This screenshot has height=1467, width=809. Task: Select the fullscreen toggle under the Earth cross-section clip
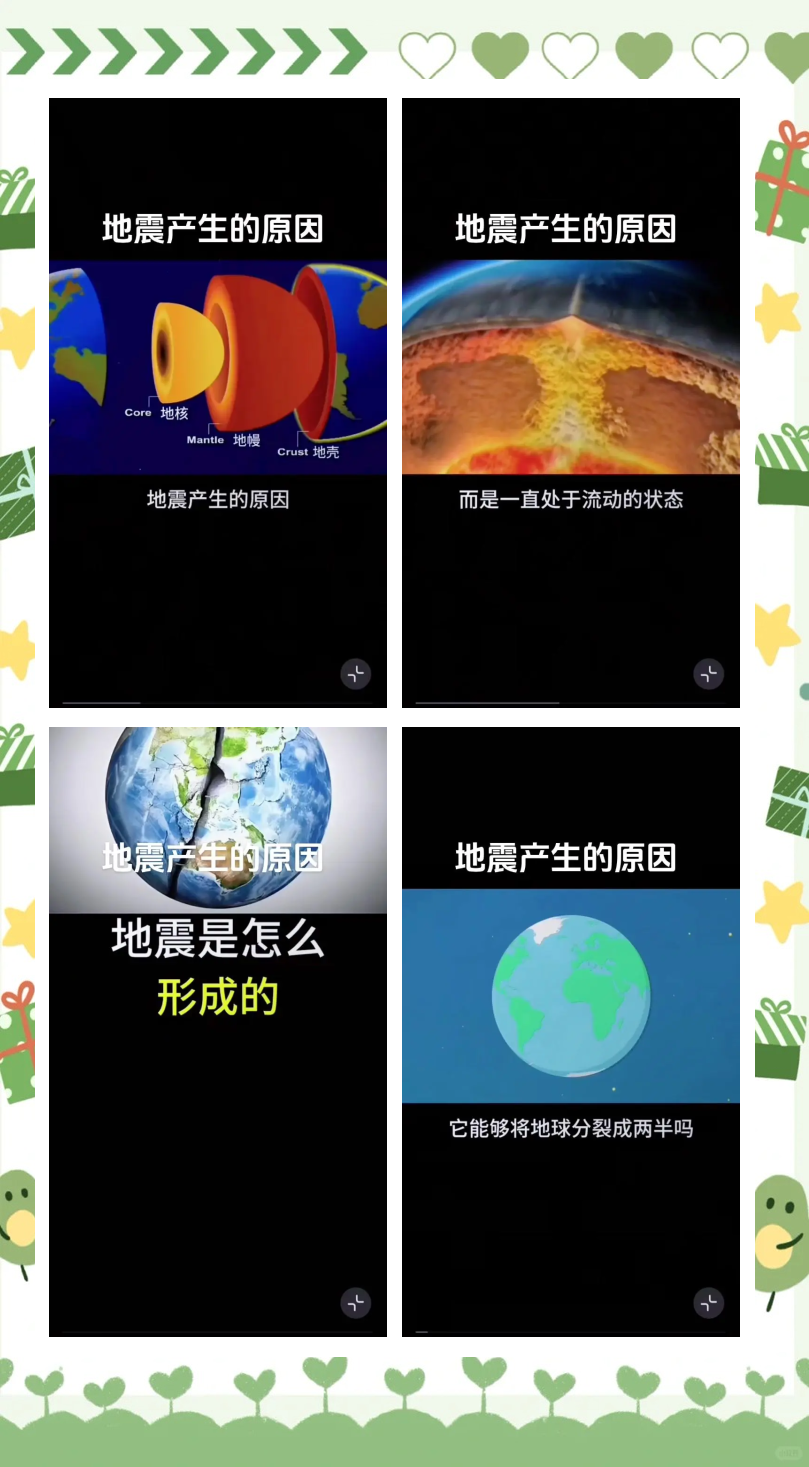click(x=356, y=674)
